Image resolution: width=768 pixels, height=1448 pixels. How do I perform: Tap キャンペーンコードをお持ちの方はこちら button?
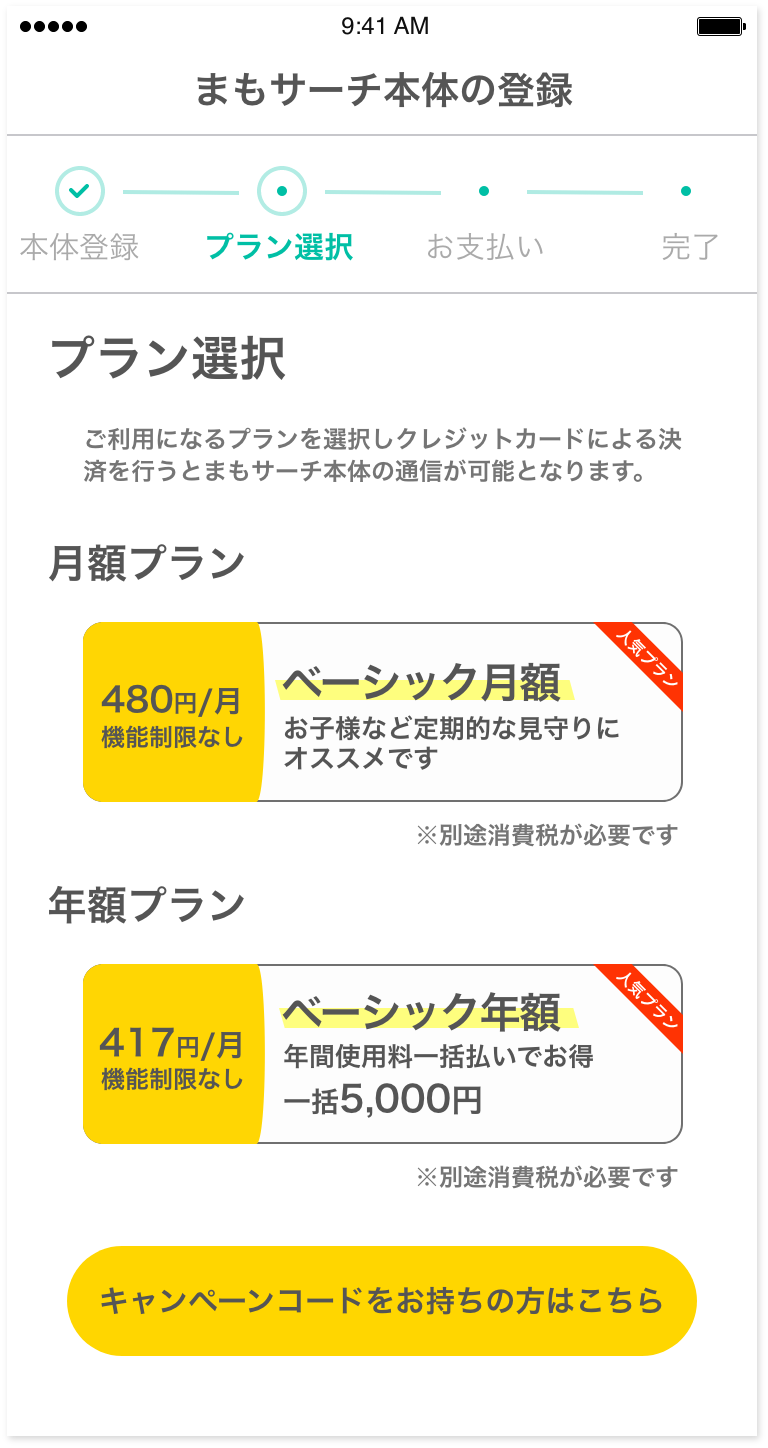tap(382, 1301)
